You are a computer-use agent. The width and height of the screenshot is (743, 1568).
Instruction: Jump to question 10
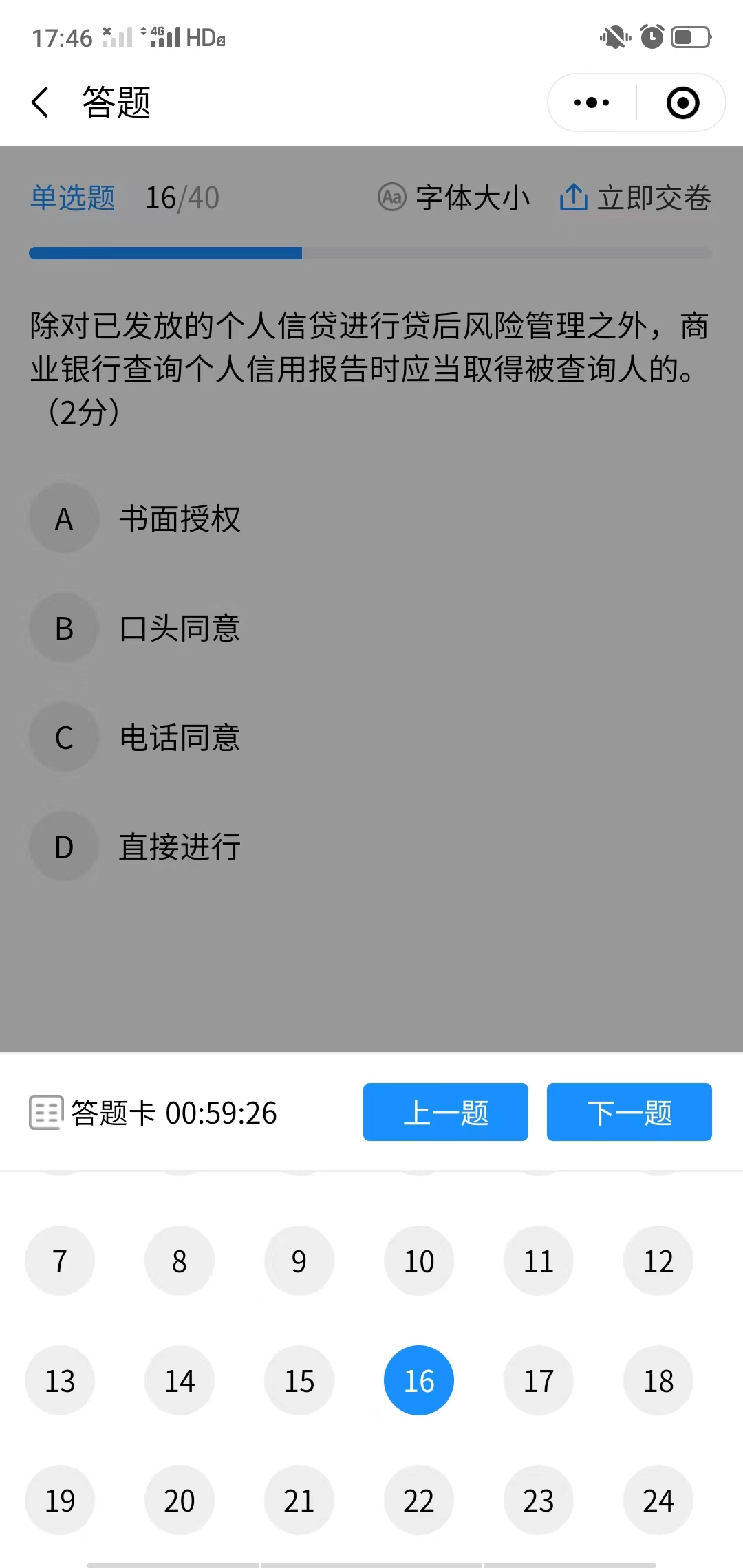[x=419, y=1261]
